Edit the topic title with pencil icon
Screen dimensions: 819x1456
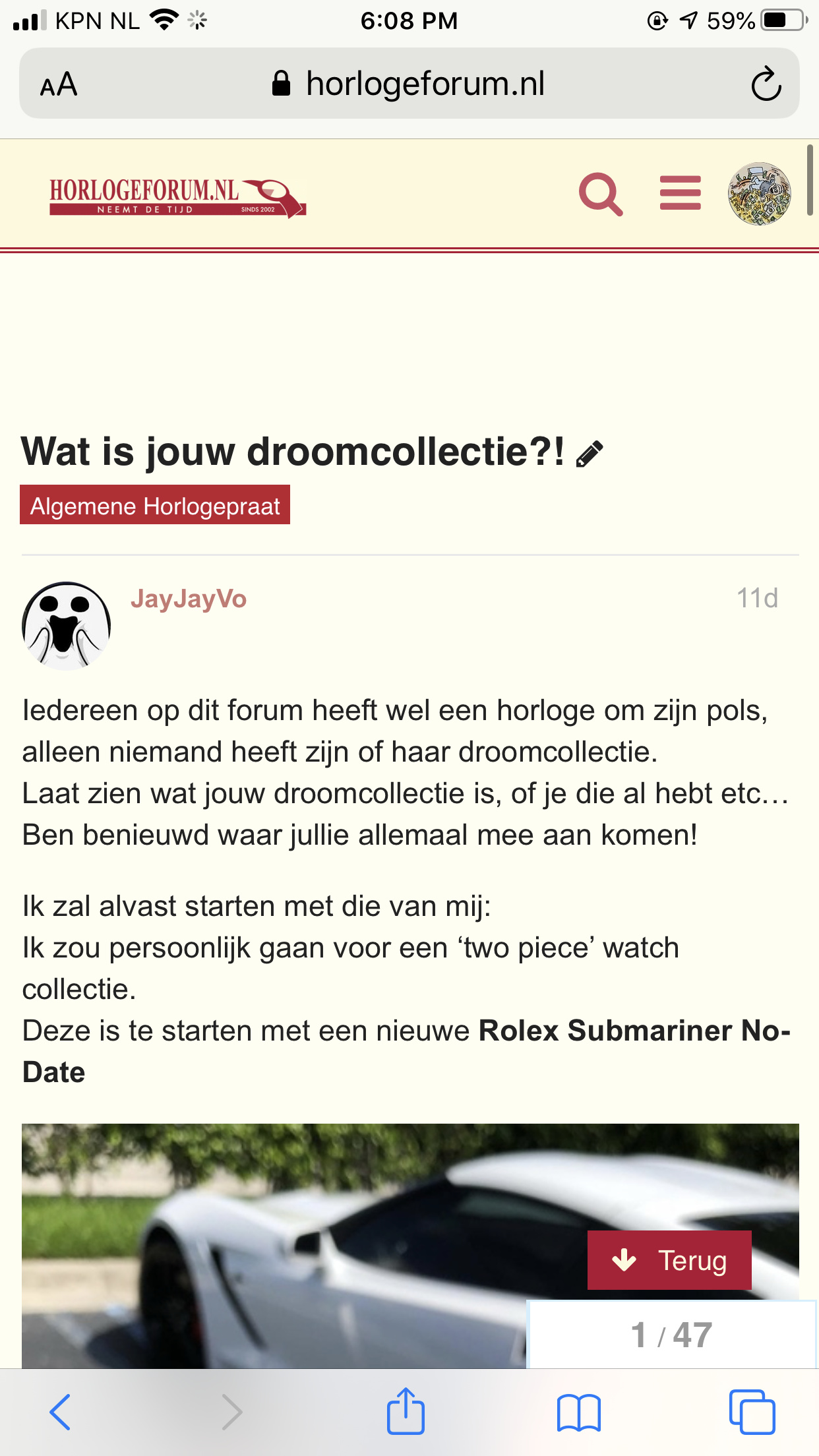(589, 454)
